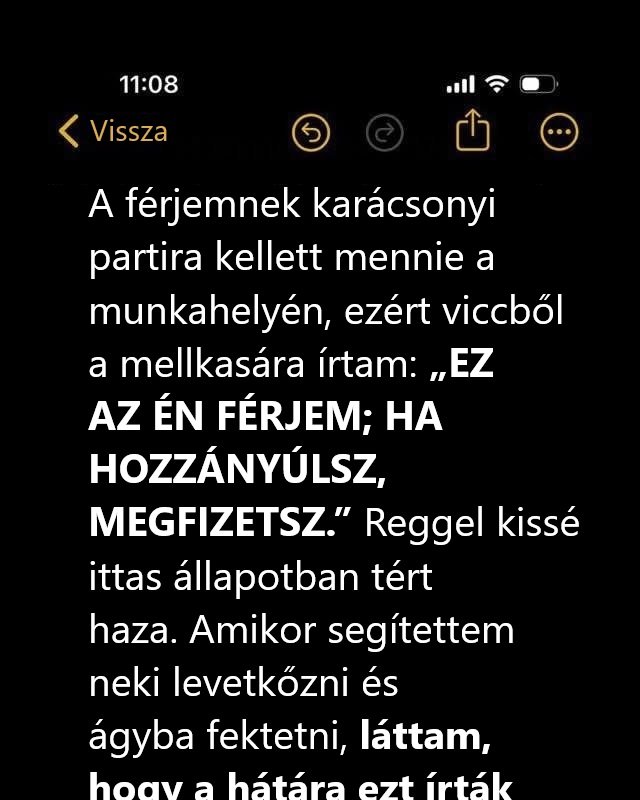This screenshot has height=800, width=640.
Task: Undo the last edit
Action: (311, 132)
